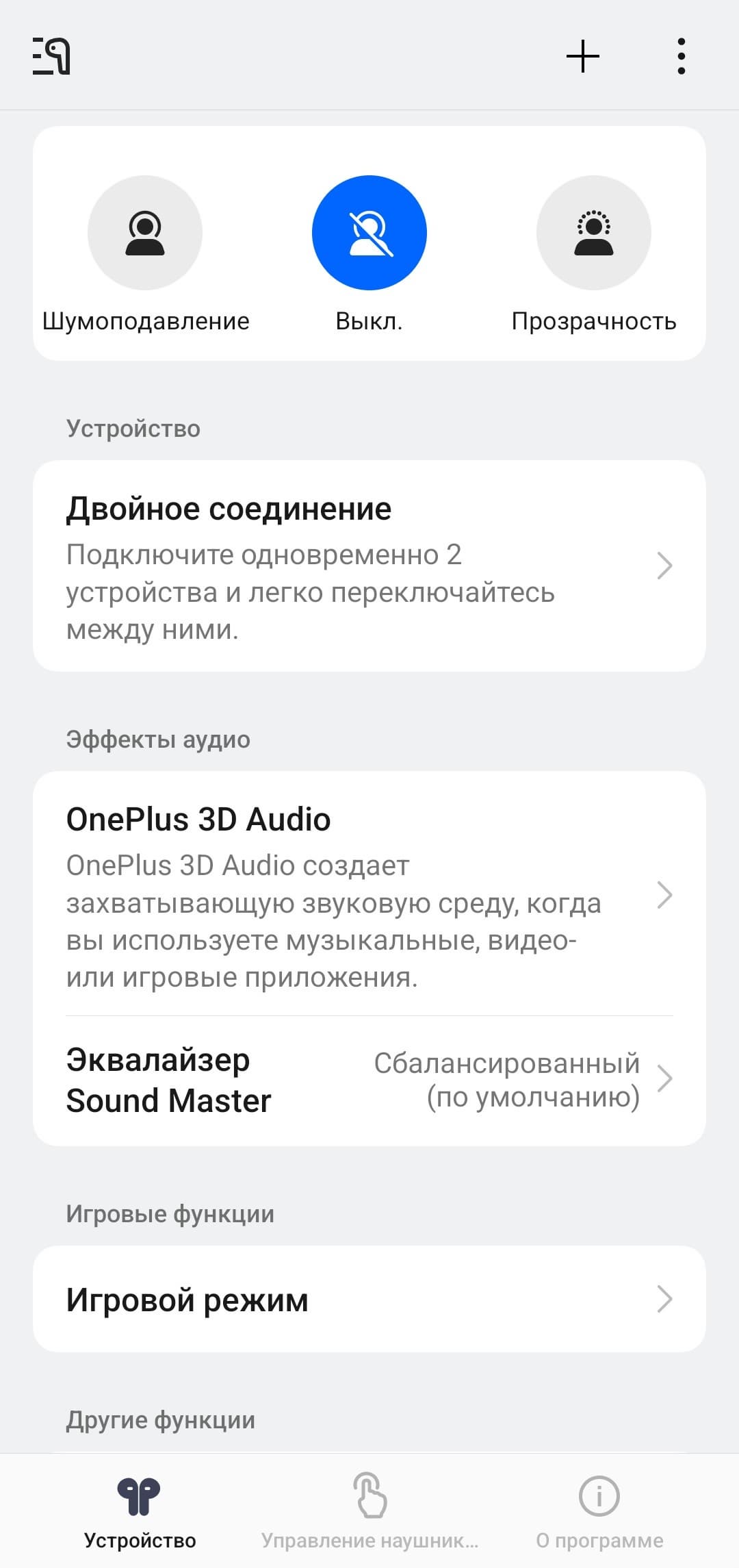Open Двойное соединение settings

click(x=369, y=566)
